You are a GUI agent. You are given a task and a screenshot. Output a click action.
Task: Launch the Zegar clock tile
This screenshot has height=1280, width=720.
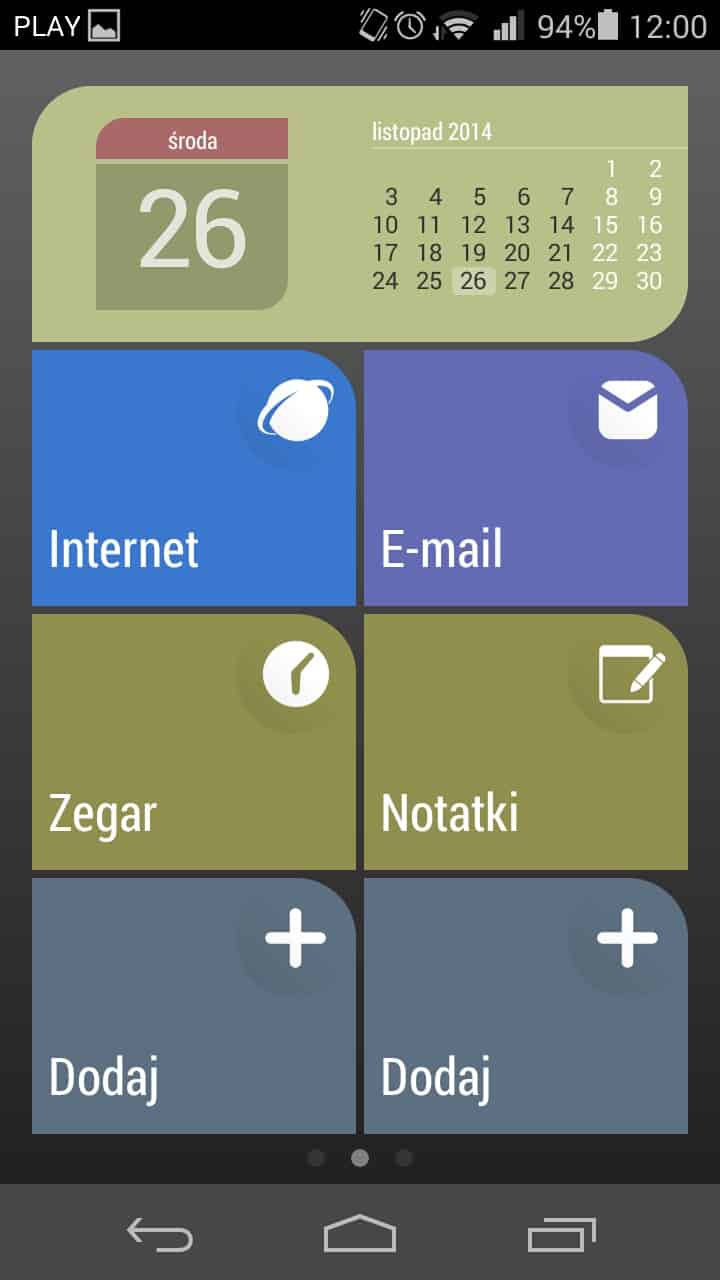(193, 742)
